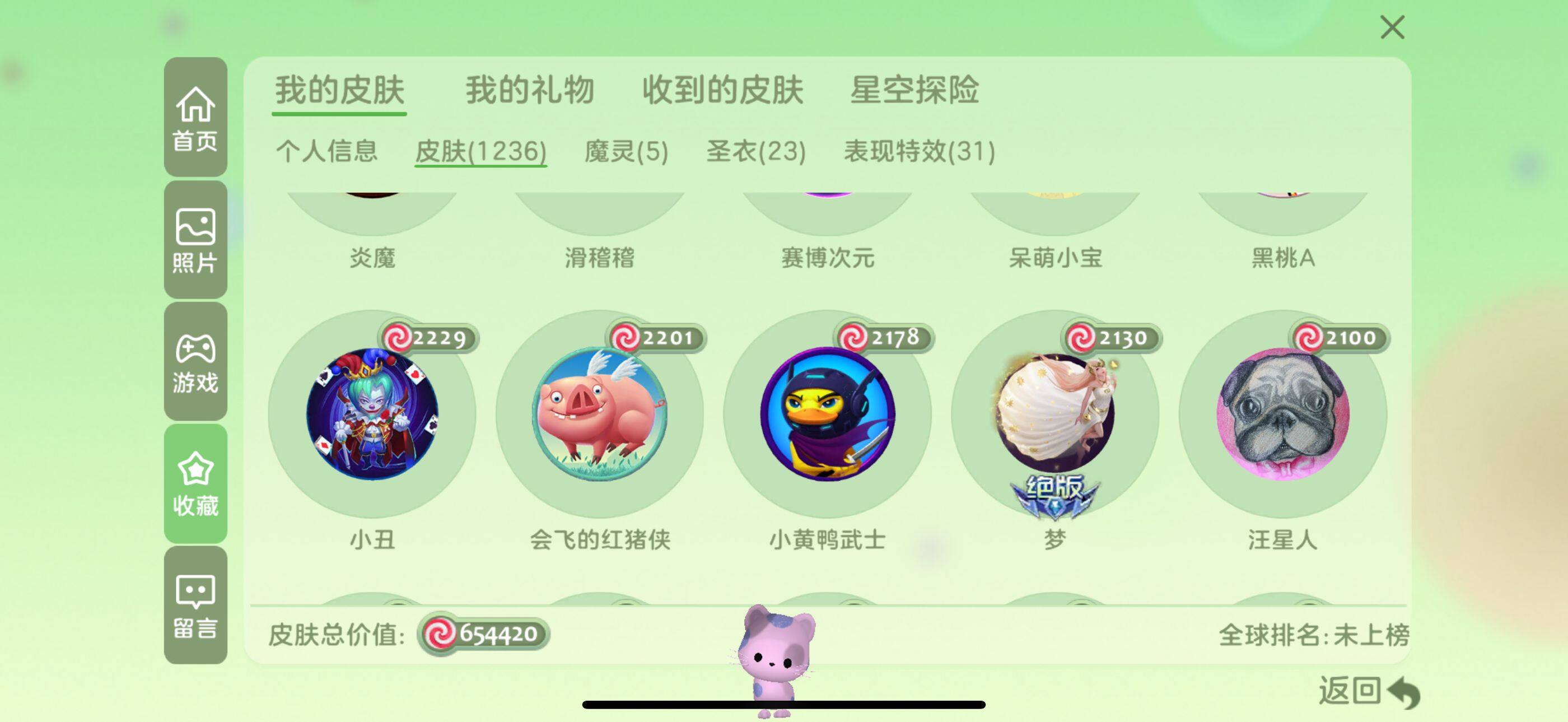Open the 小丑 skin
Viewport: 1568px width, 722px height.
(x=372, y=414)
